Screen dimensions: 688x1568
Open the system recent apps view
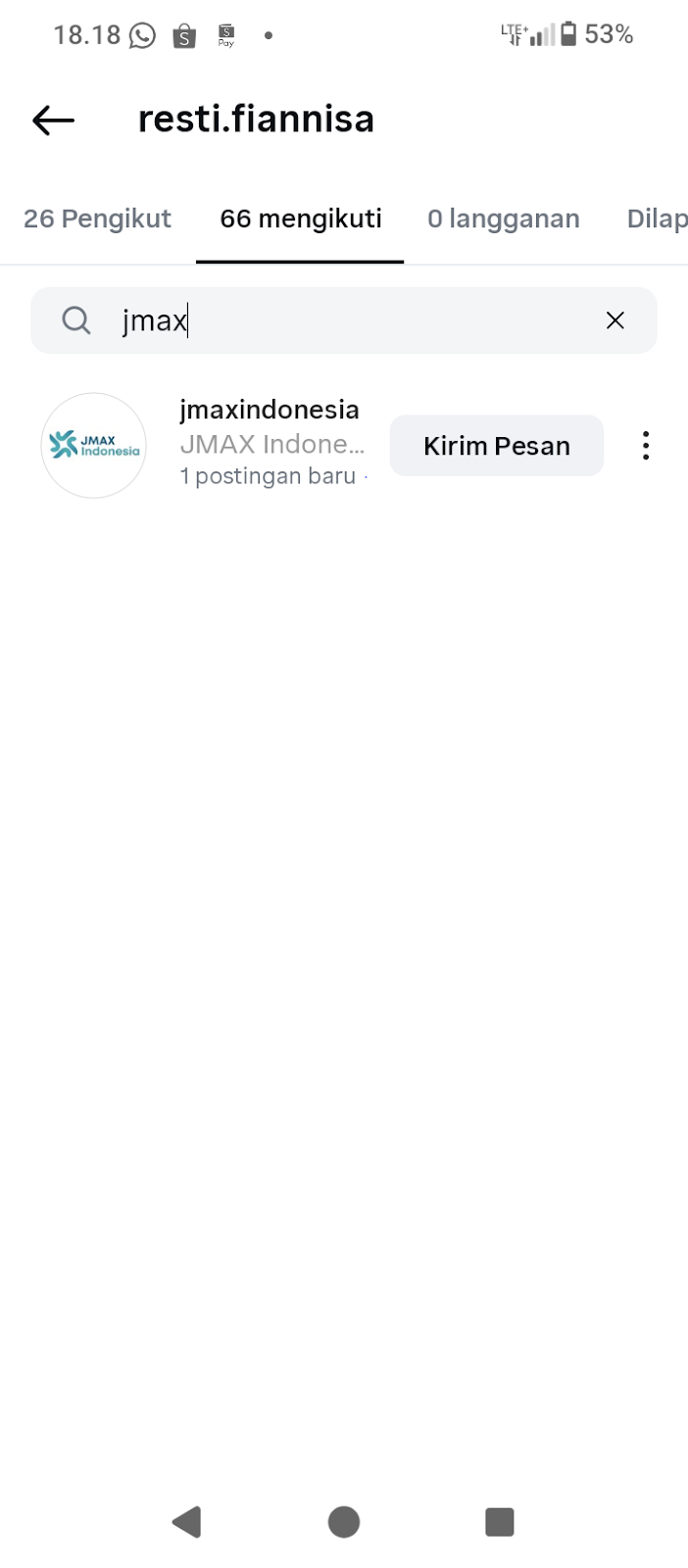click(x=500, y=1522)
